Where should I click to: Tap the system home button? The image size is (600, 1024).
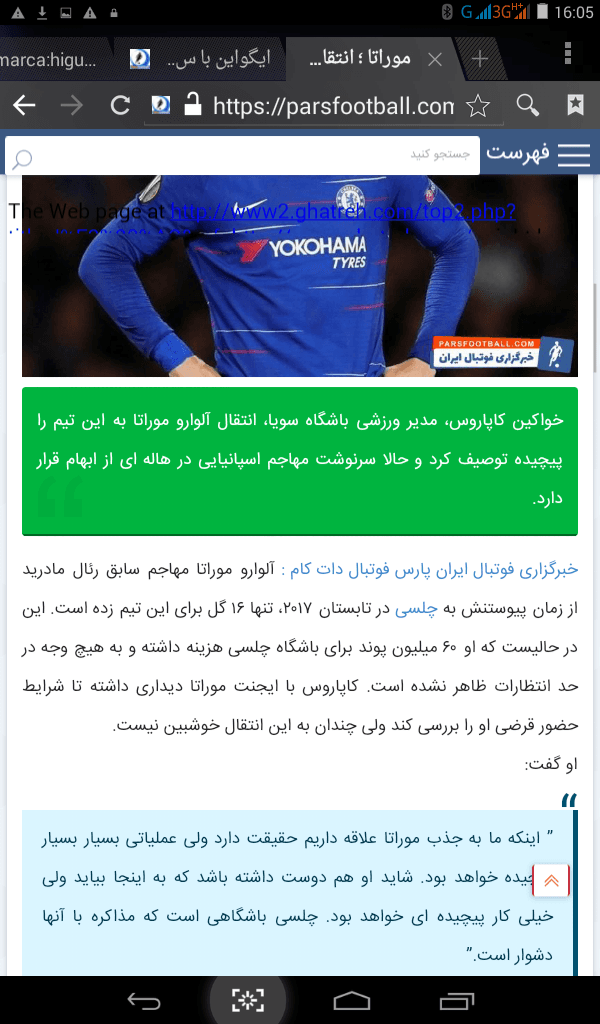coord(352,999)
